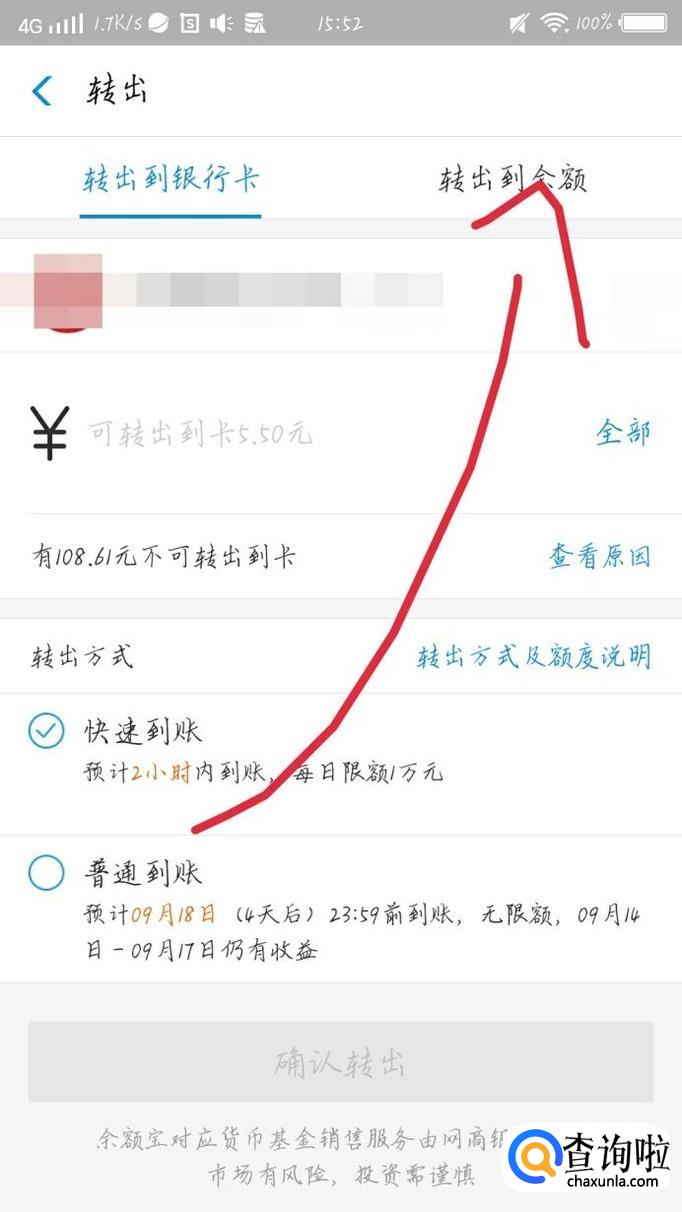Open 转出方式及额度说明
Viewport: 682px width, 1212px height.
(x=534, y=657)
